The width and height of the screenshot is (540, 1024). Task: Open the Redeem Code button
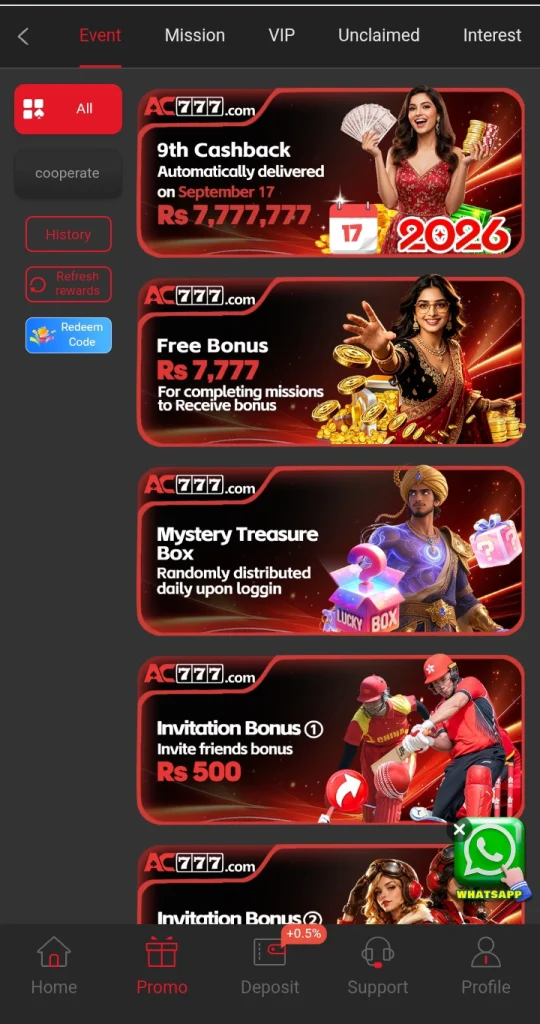pyautogui.click(x=69, y=335)
